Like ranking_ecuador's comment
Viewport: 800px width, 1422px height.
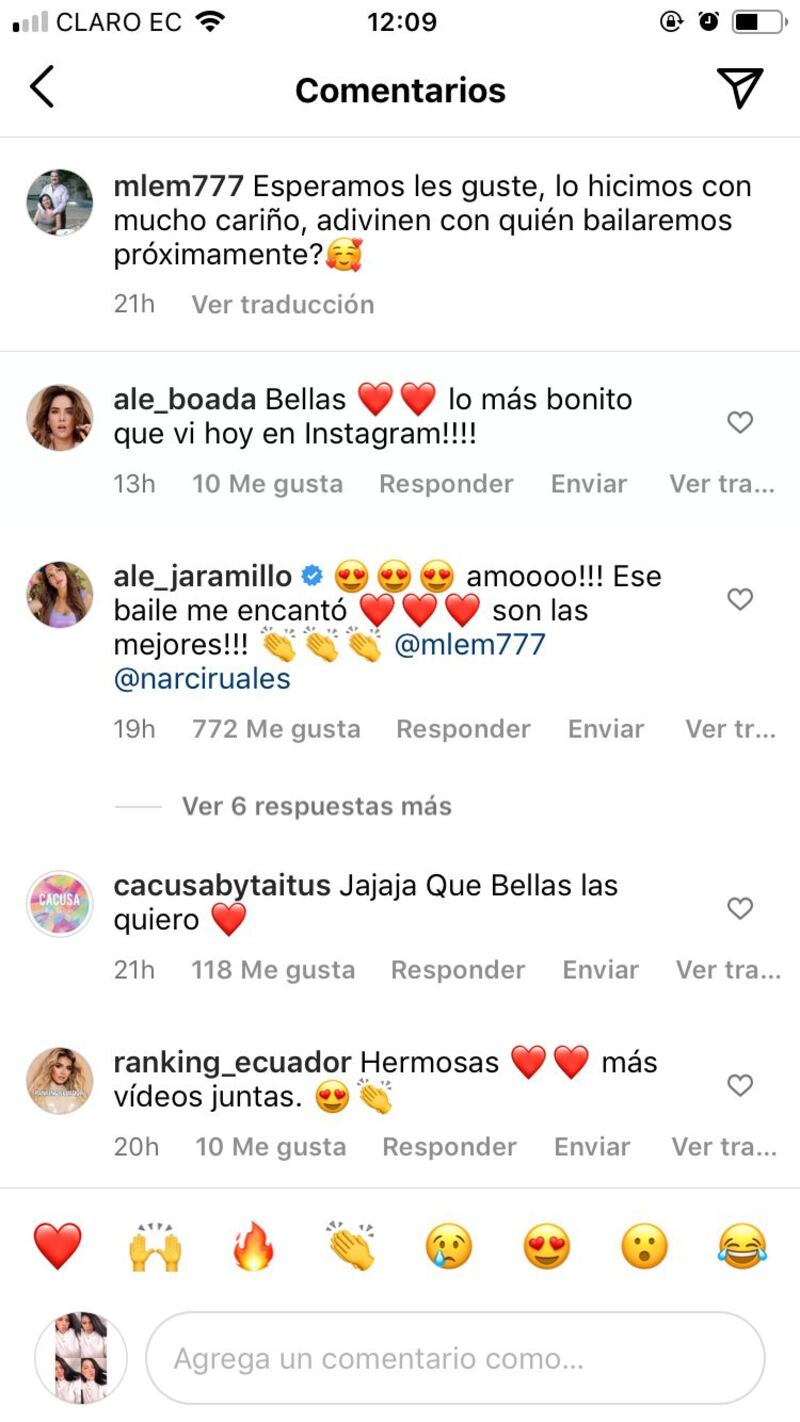(x=739, y=1086)
